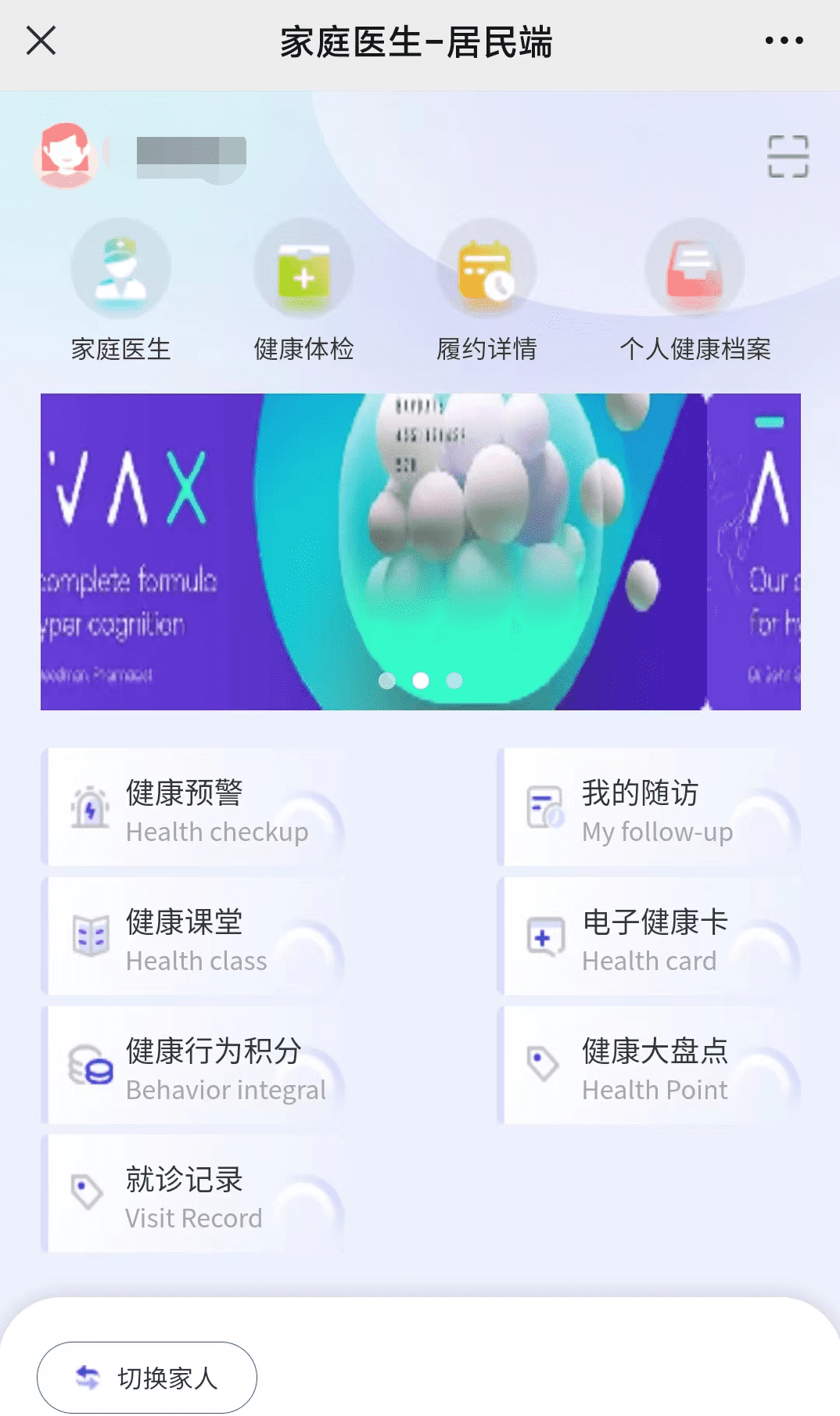Jump to the third banner dot
This screenshot has height=1416, width=840.
pyautogui.click(x=454, y=681)
